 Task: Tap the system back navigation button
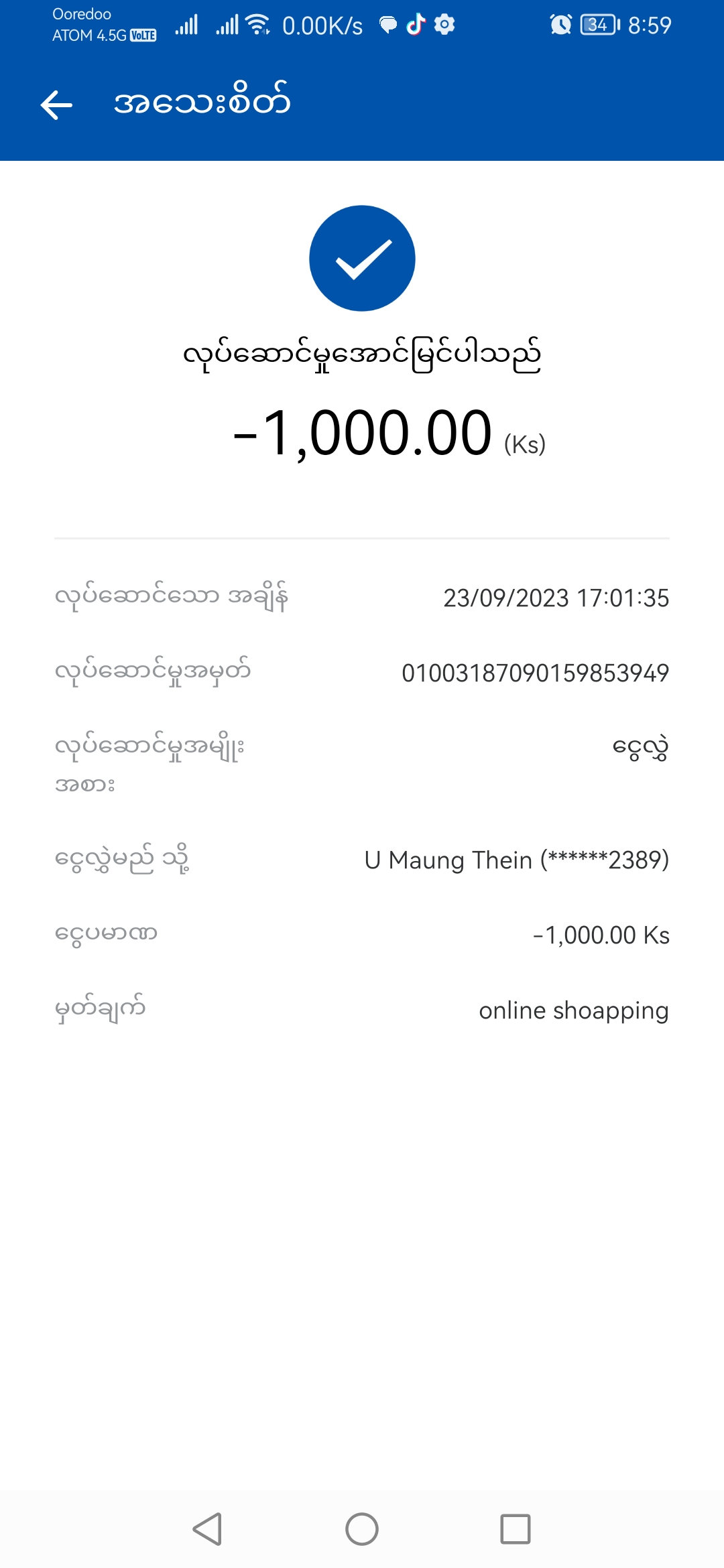(207, 1529)
